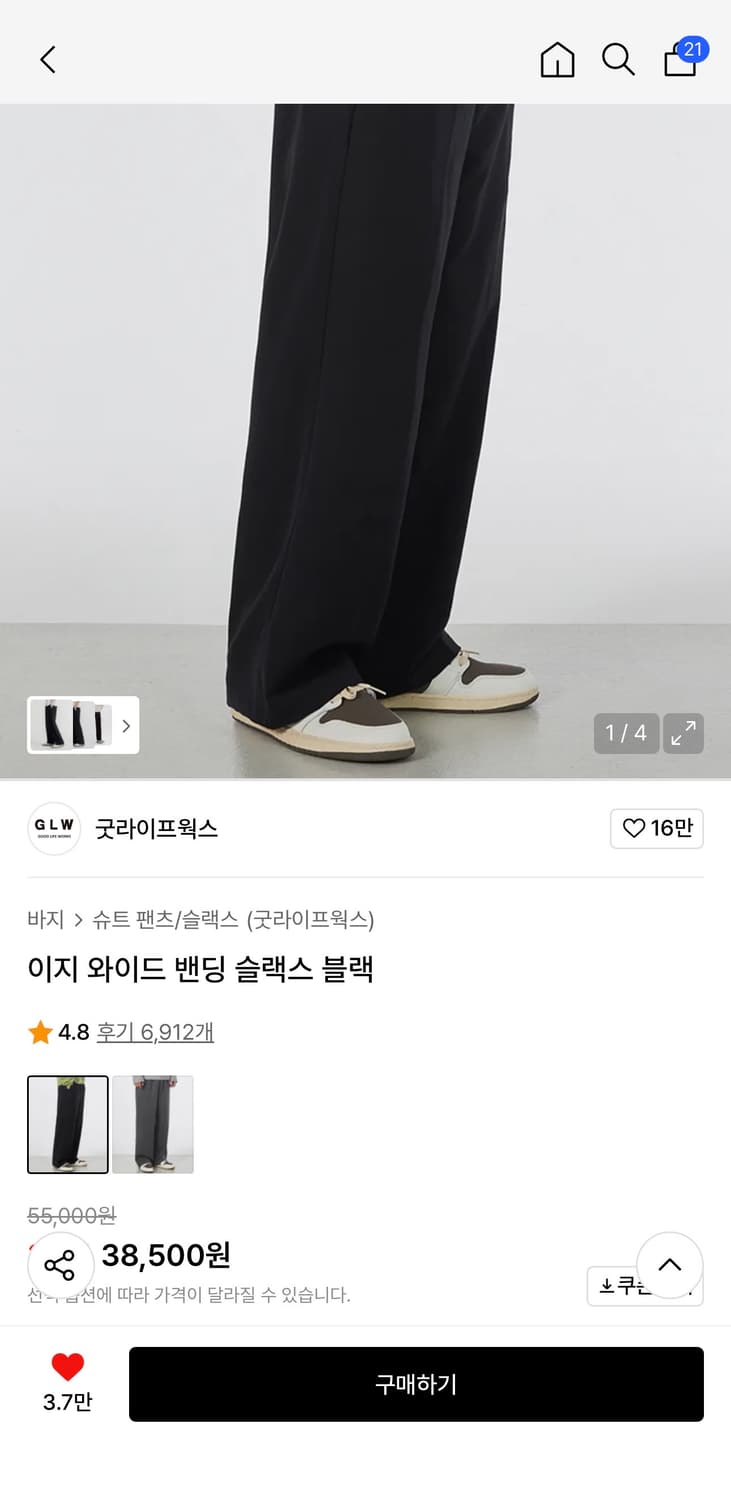Viewport: 731px width, 1500px height.
Task: Expand product photo to fullscreen view
Action: (x=684, y=733)
